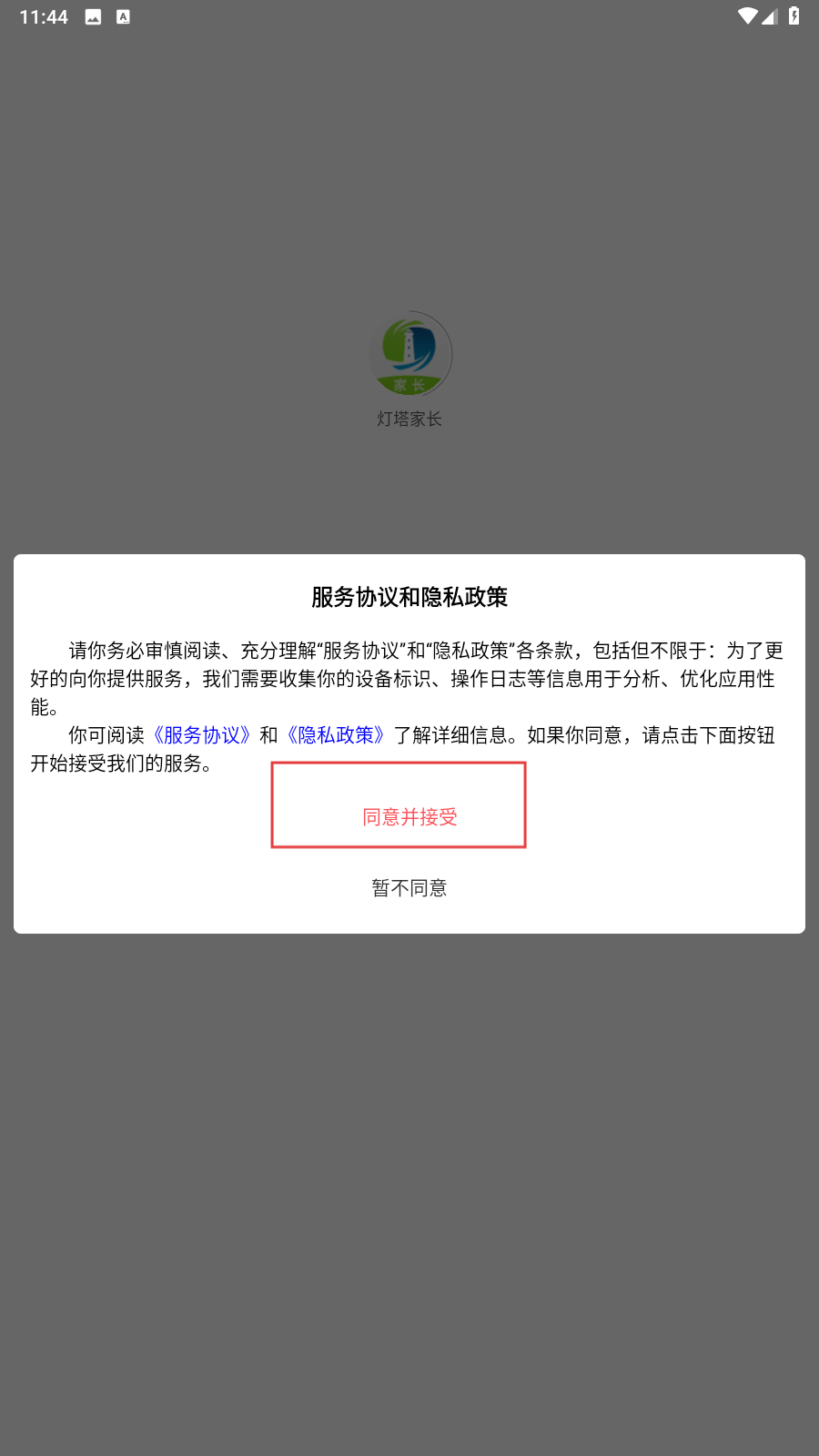The height and width of the screenshot is (1456, 819).
Task: Open the 《服务协议》 link
Action: click(x=202, y=735)
